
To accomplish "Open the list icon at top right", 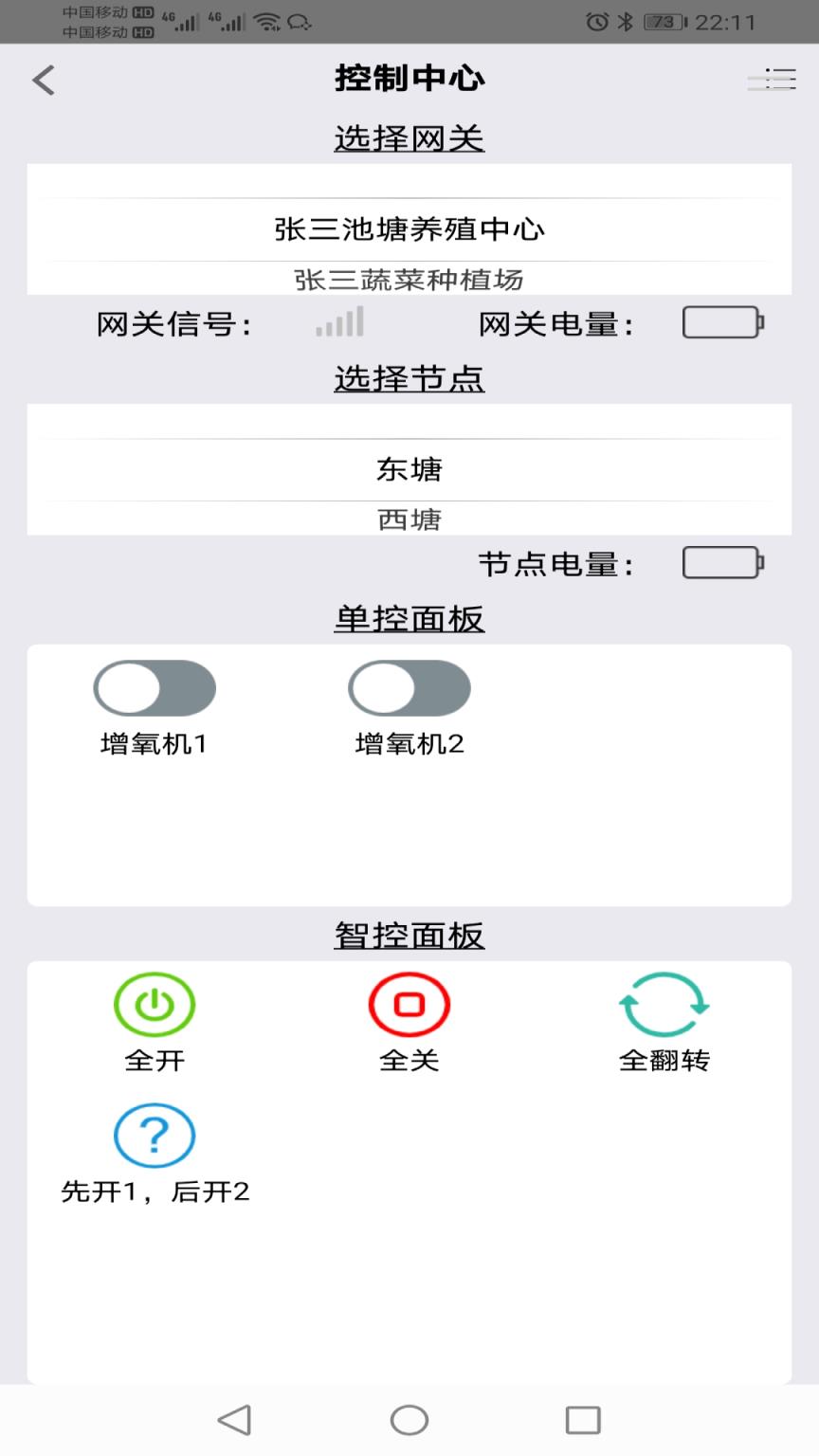I will pyautogui.click(x=773, y=80).
